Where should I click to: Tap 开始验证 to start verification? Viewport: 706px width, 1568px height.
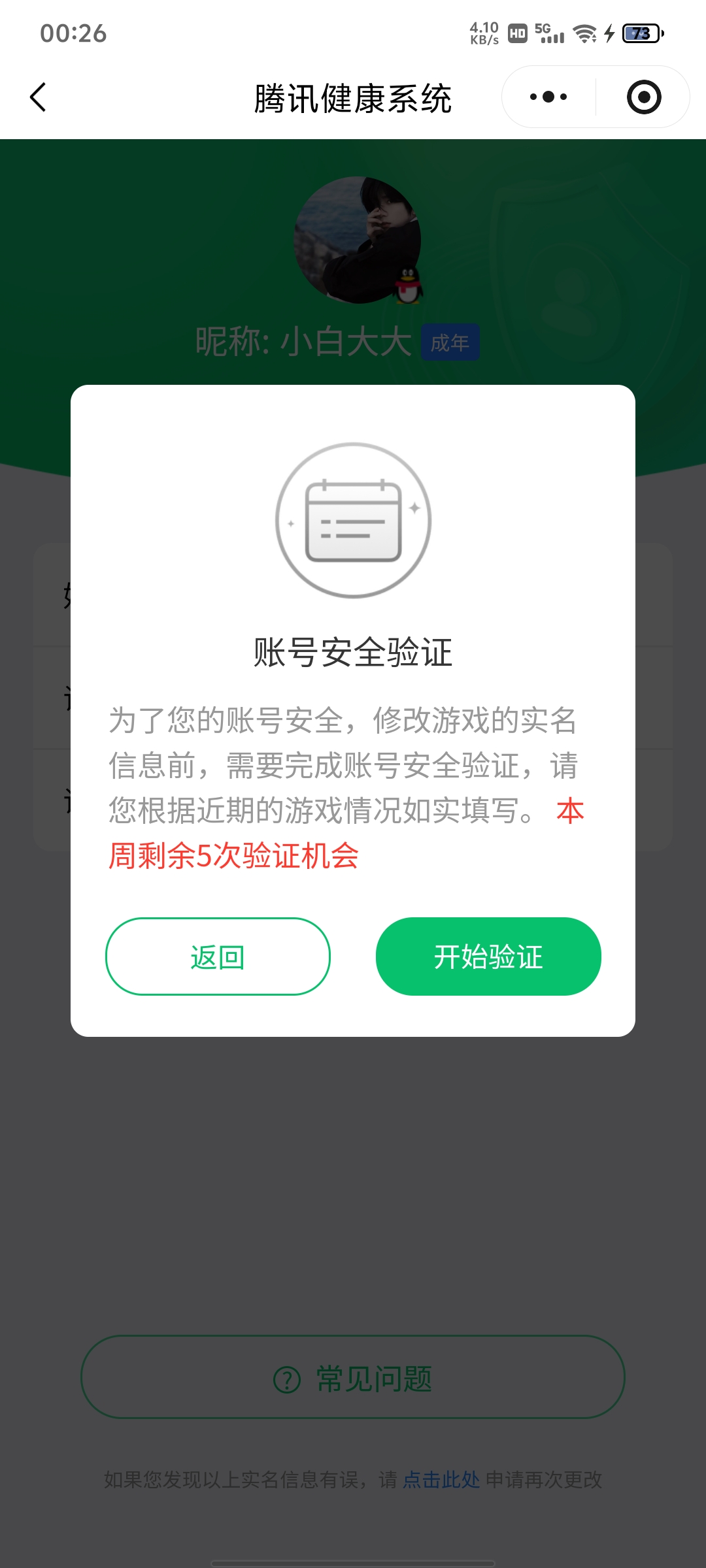click(x=488, y=956)
